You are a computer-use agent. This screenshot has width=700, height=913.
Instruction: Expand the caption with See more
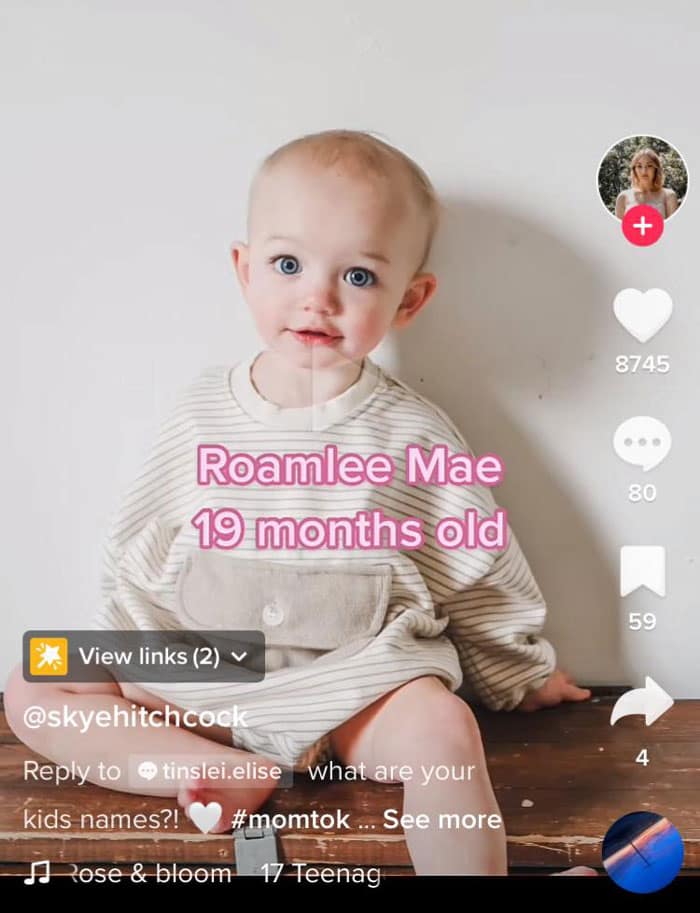click(442, 820)
